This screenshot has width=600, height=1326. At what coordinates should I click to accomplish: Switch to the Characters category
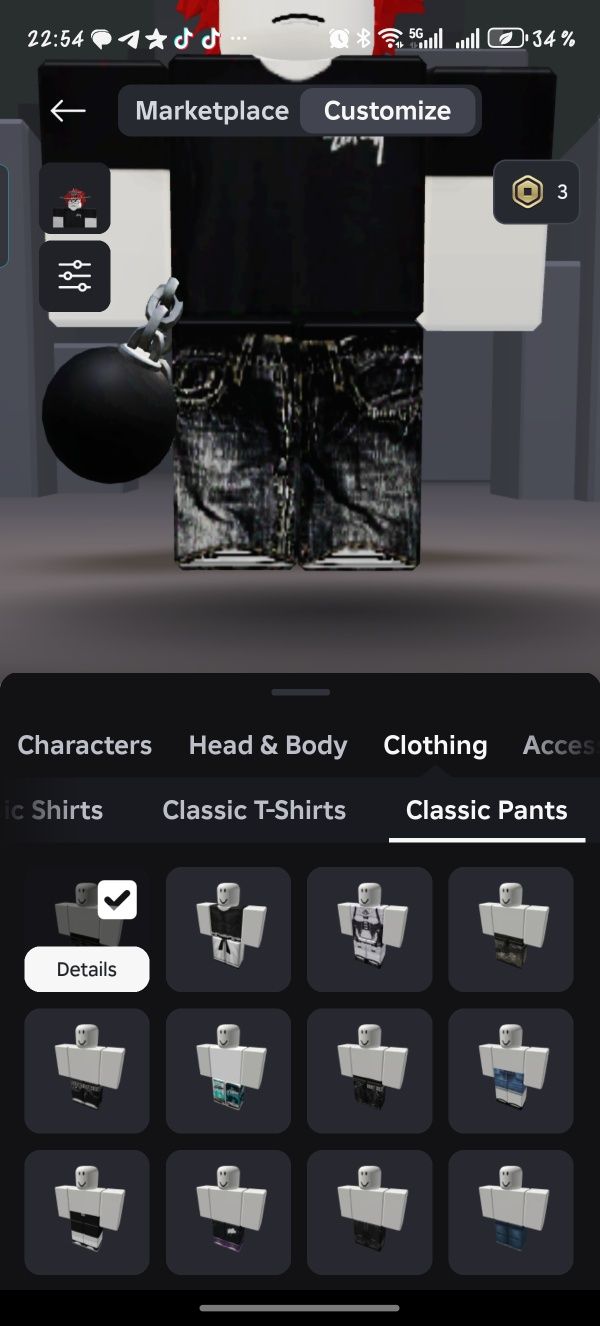[85, 745]
